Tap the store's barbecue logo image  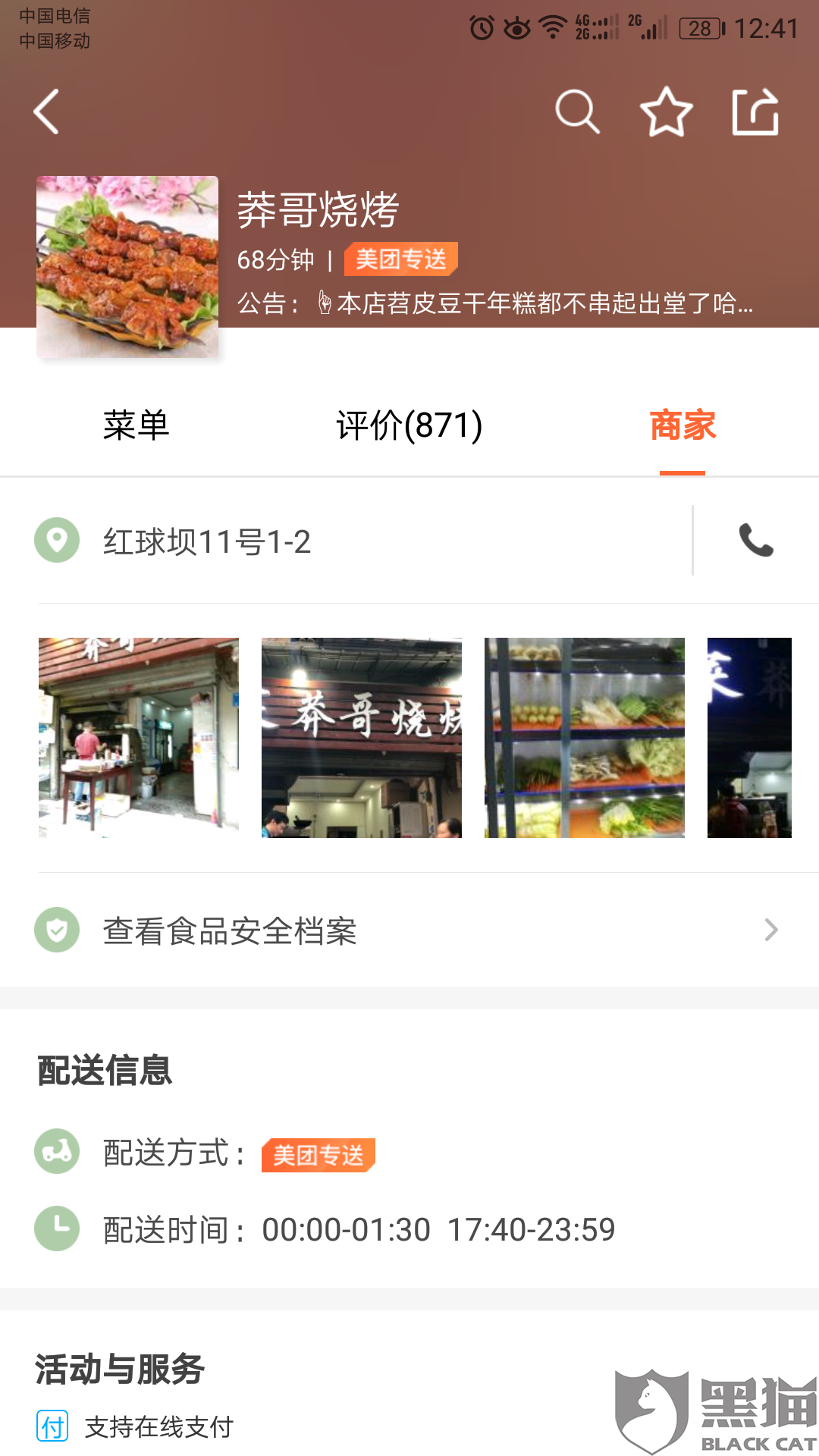coord(127,267)
